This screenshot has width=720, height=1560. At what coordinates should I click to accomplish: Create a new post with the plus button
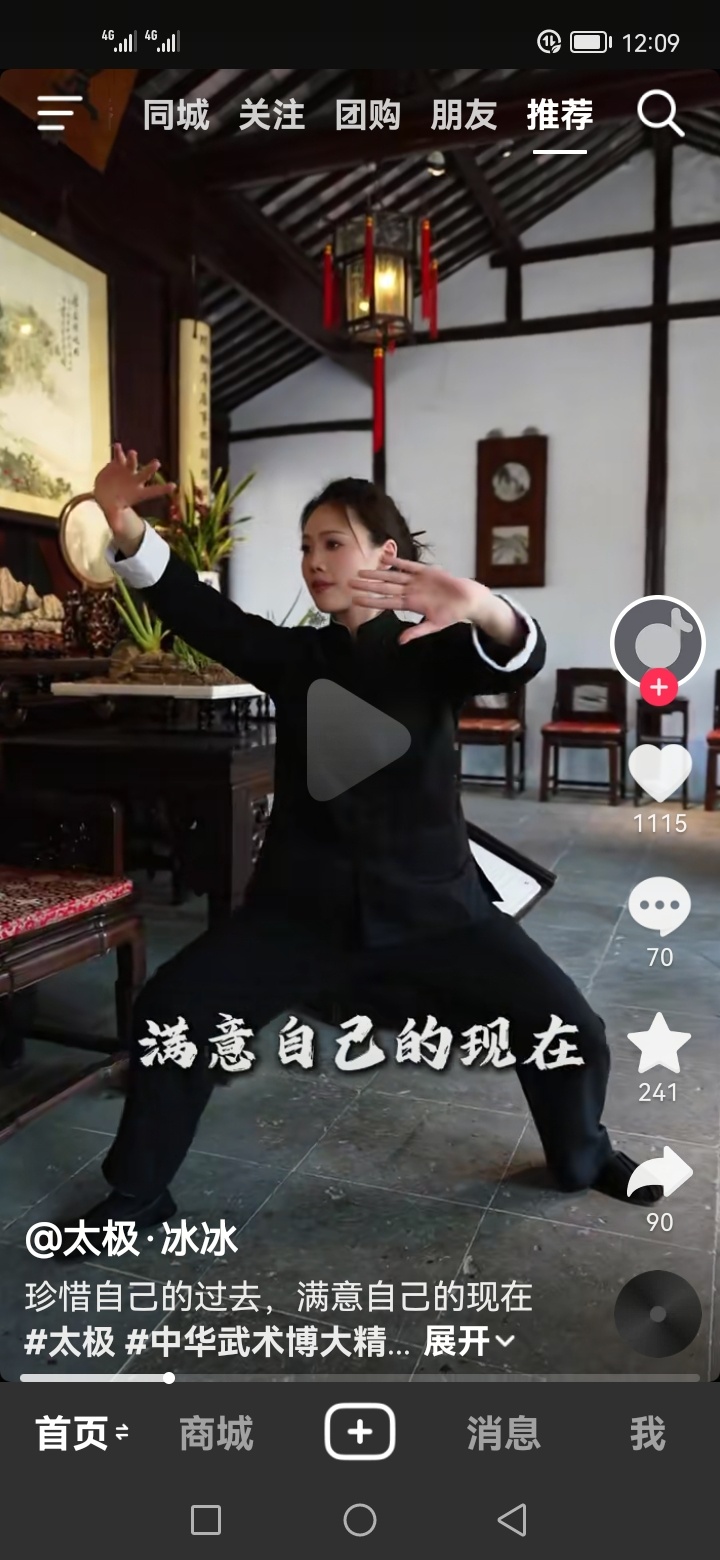pyautogui.click(x=360, y=1432)
